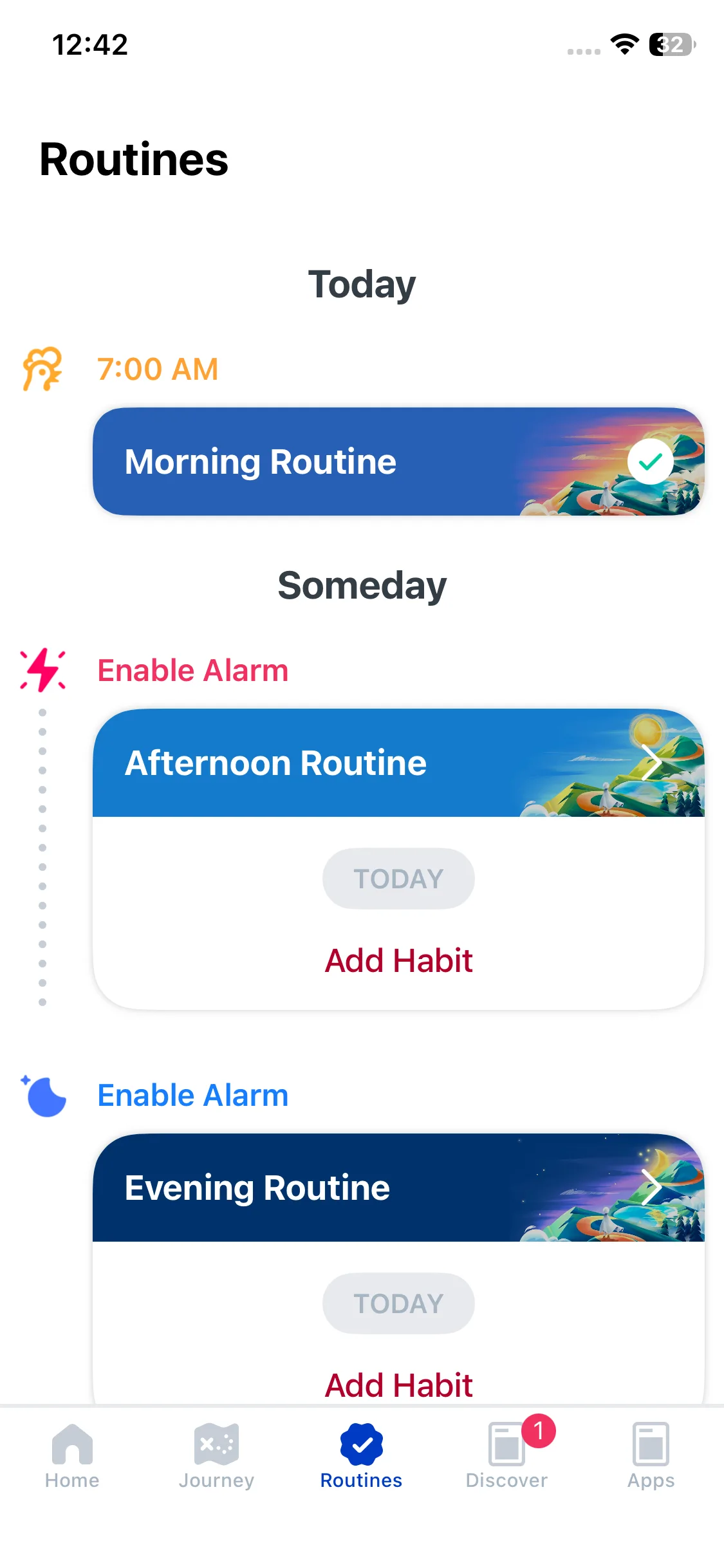Go to the Discover tab
Viewport: 724px width, 1568px height.
tap(506, 1456)
